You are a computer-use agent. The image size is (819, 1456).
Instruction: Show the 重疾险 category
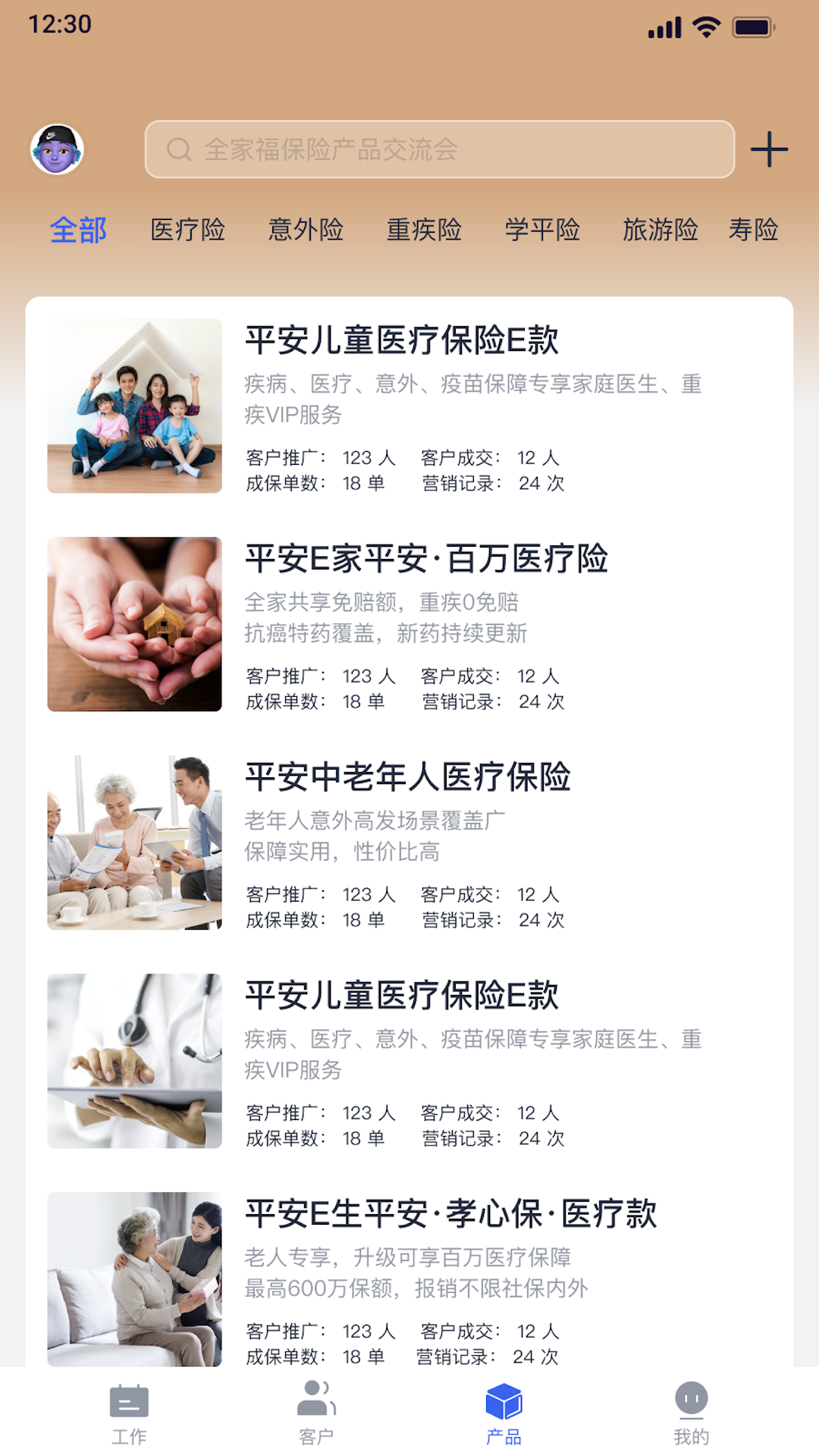pos(424,230)
